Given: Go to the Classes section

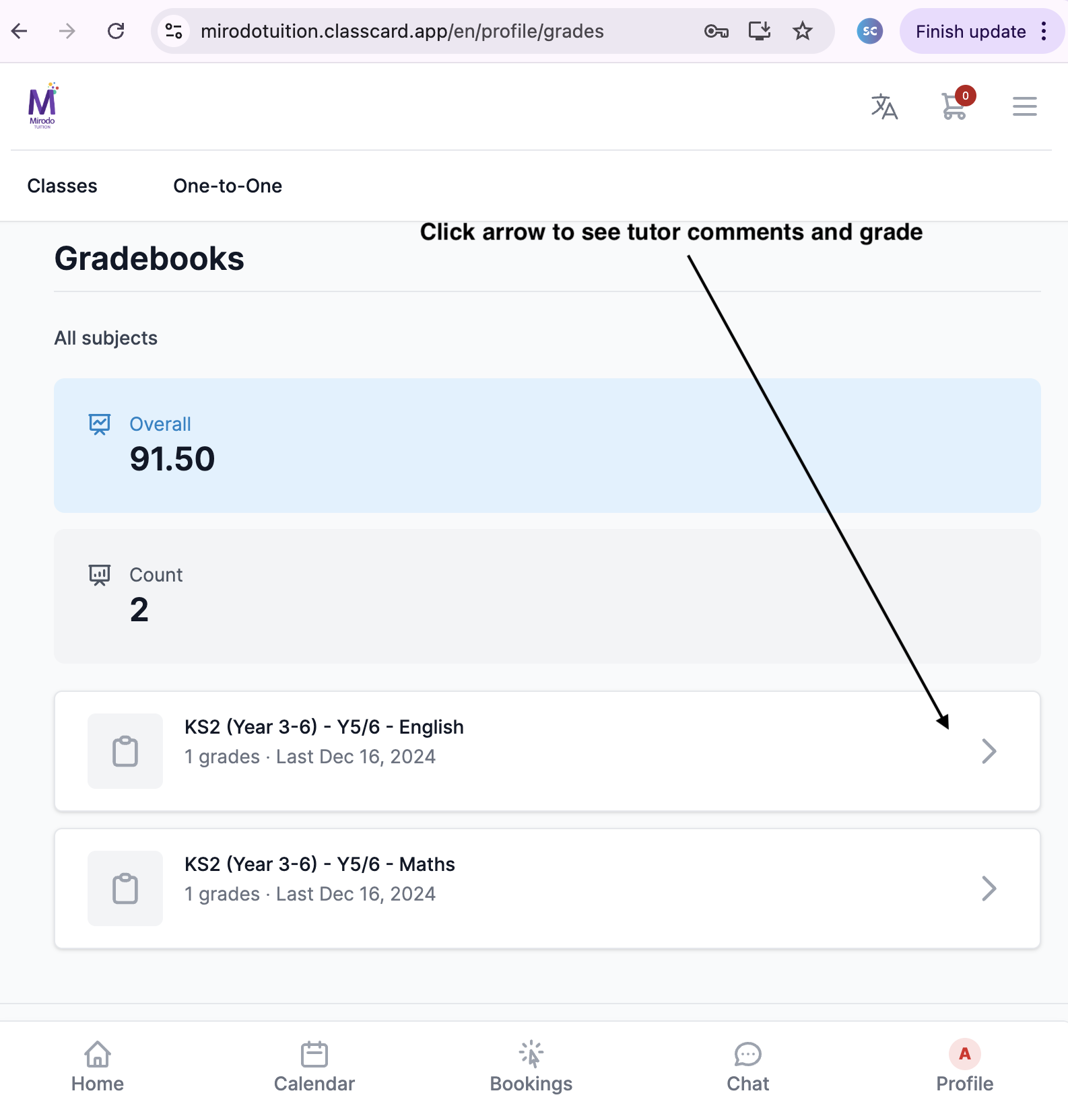Looking at the screenshot, I should [x=62, y=186].
